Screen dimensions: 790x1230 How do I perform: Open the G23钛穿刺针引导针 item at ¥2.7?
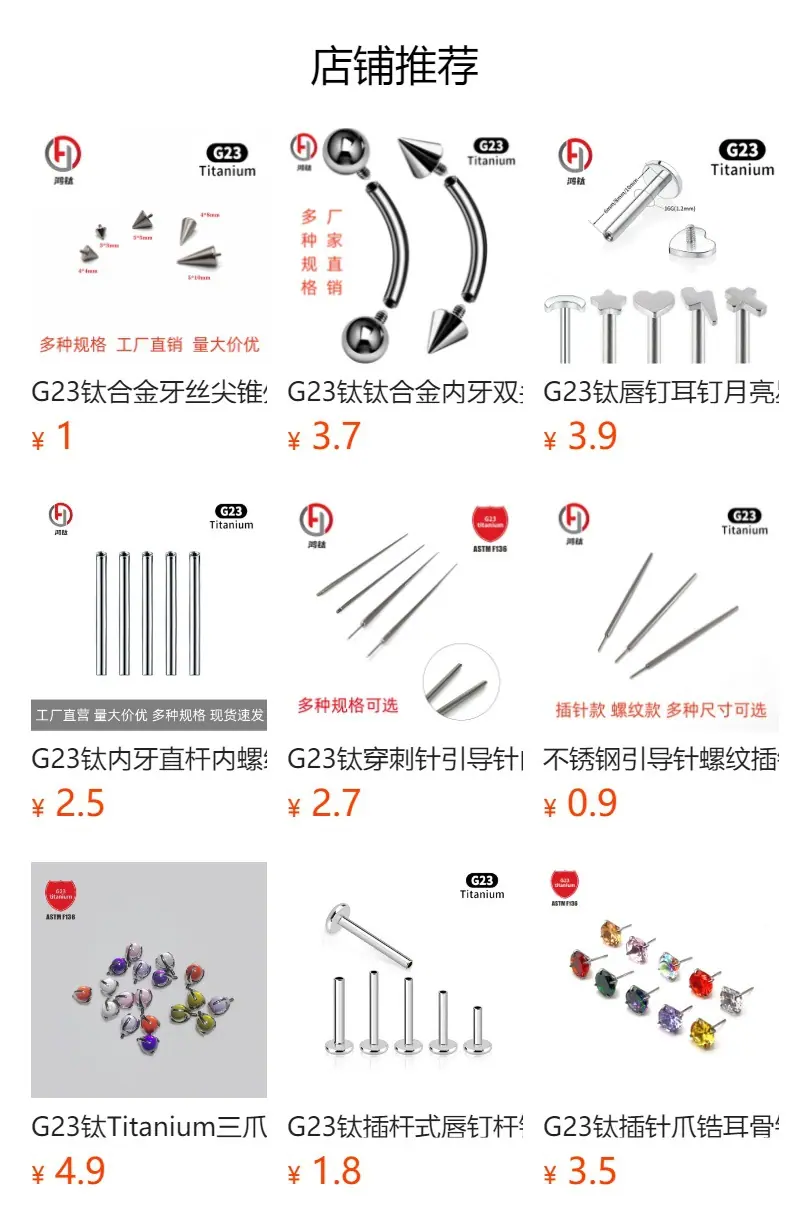(405, 659)
